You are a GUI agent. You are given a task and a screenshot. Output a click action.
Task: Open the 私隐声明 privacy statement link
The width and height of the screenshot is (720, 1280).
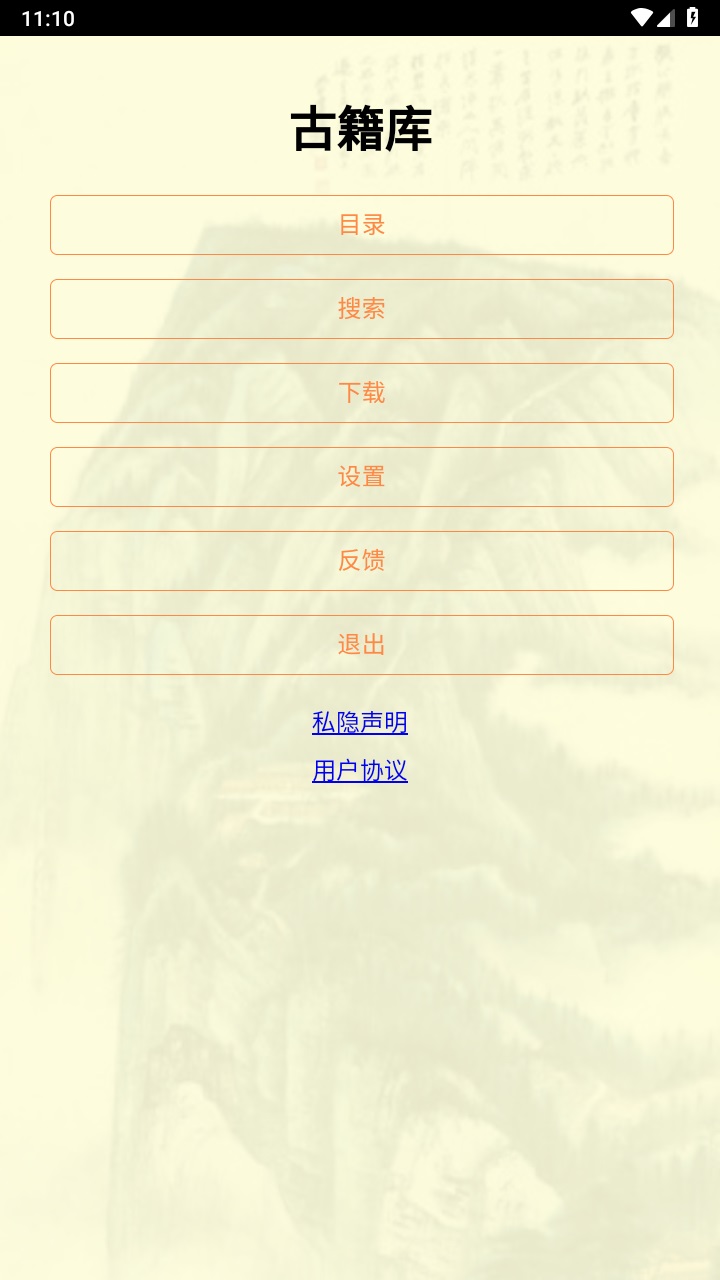click(359, 722)
